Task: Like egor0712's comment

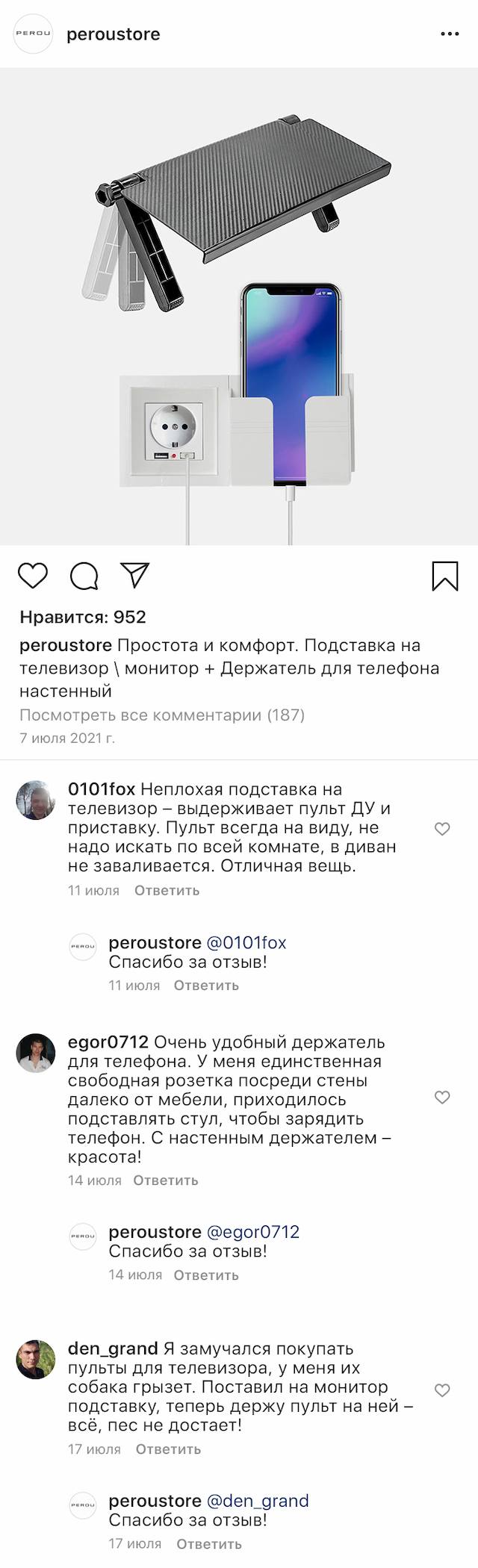Action: click(442, 1097)
